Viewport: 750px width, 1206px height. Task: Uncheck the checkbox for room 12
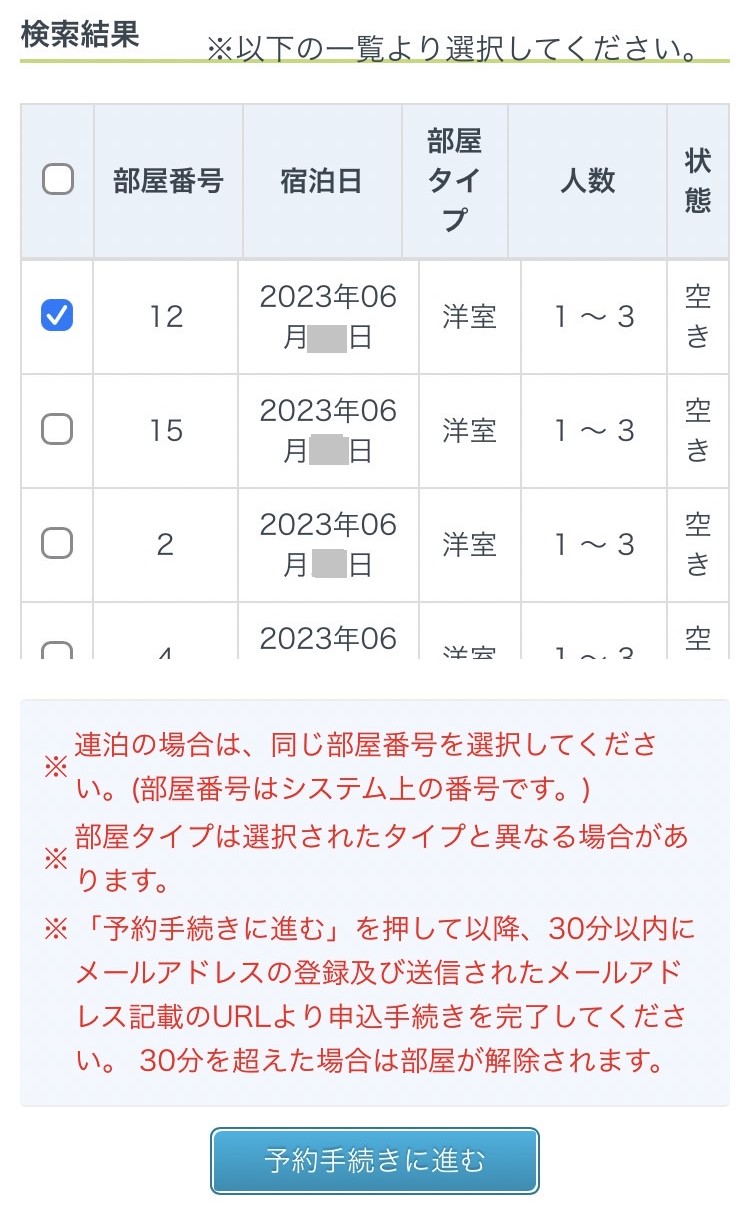[57, 316]
